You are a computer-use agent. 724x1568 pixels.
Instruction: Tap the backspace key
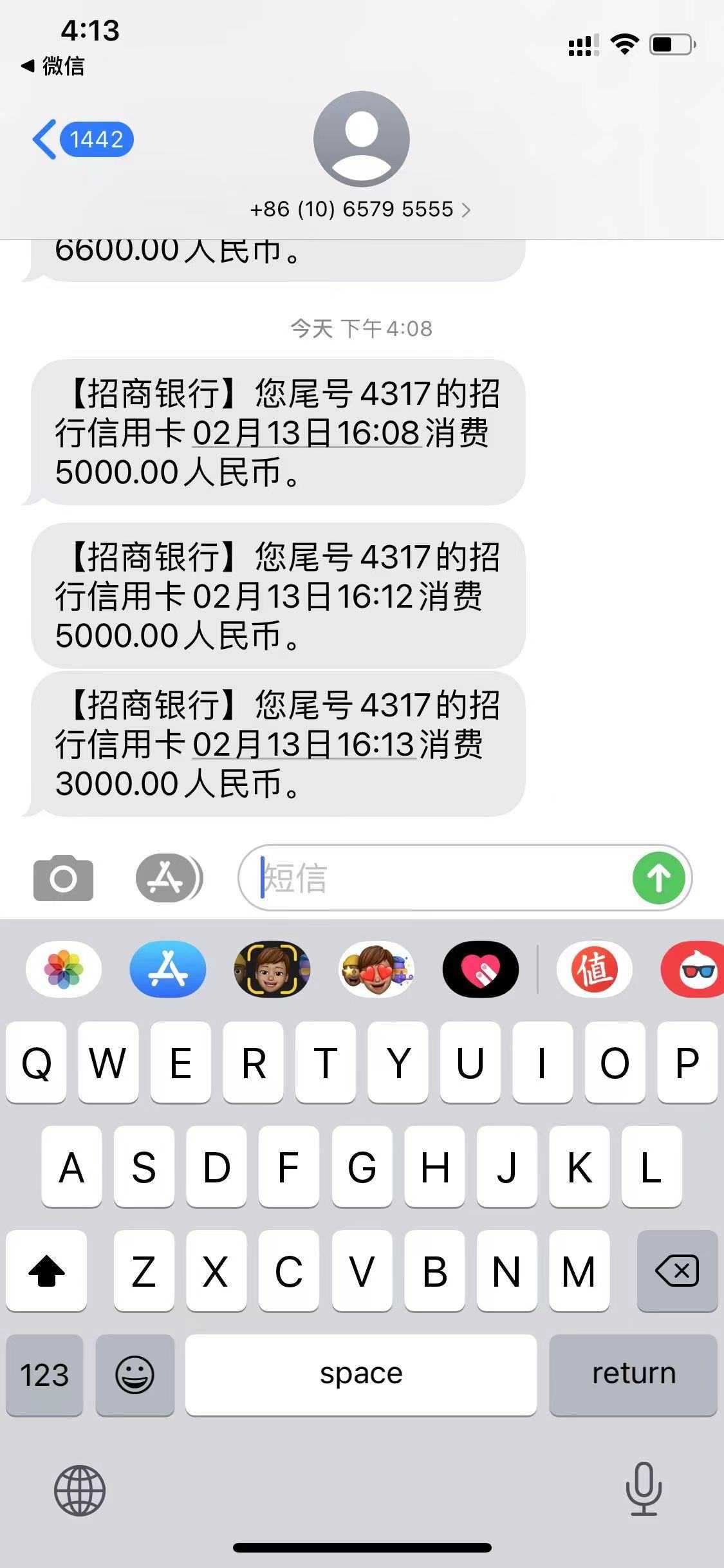click(676, 1271)
